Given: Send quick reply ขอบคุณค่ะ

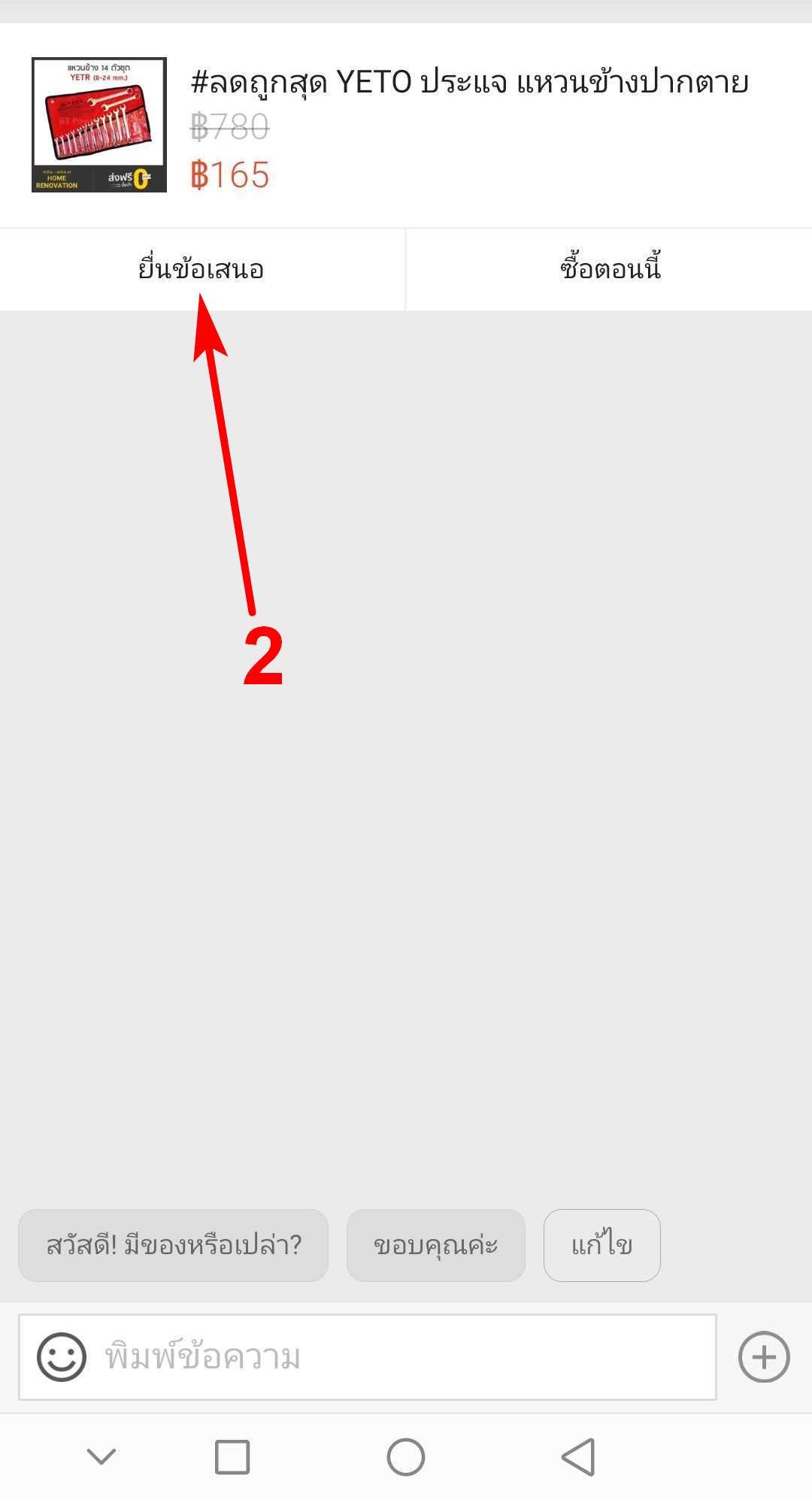Looking at the screenshot, I should (435, 1246).
